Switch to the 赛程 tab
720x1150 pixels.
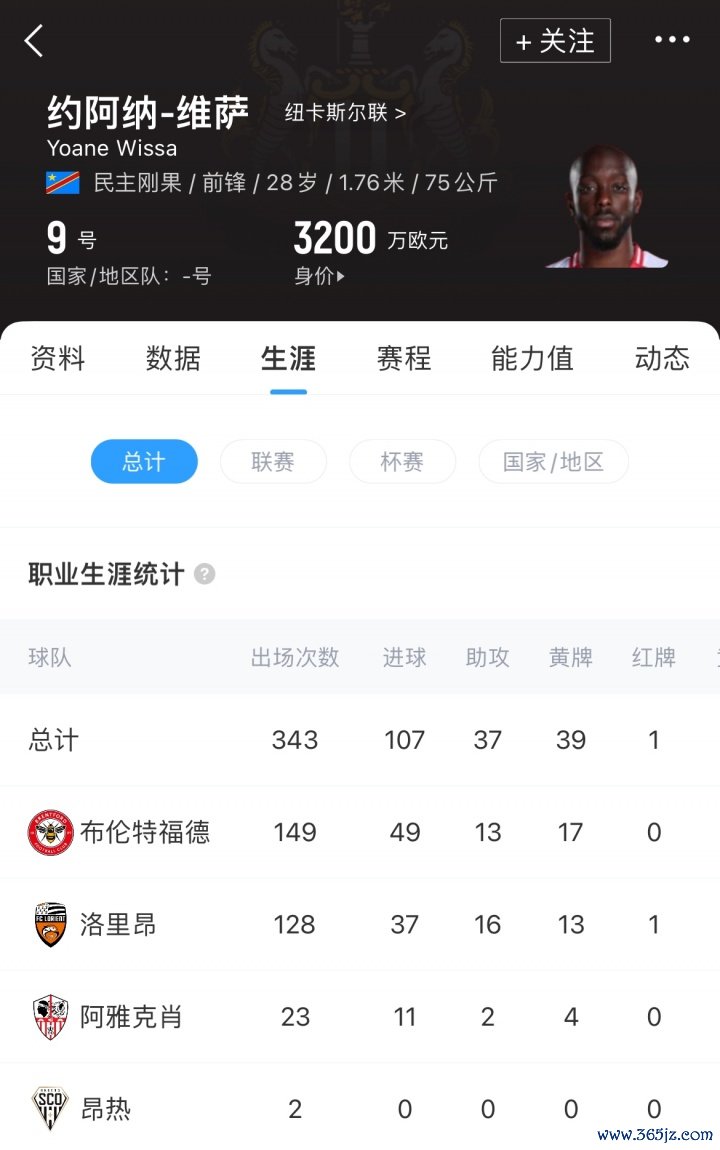tap(404, 358)
